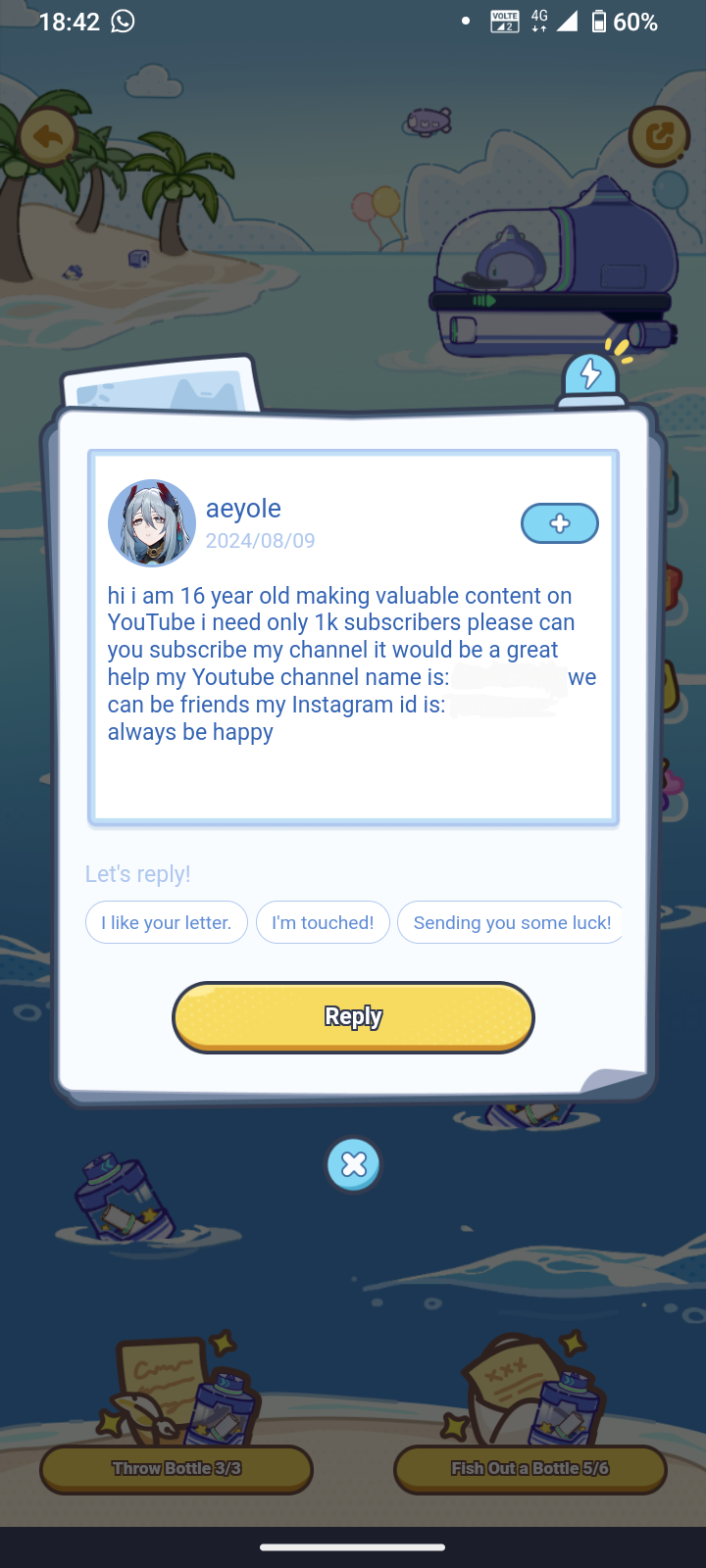706x1568 pixels.
Task: Tap the refresh icon in the top right
Action: point(659,136)
